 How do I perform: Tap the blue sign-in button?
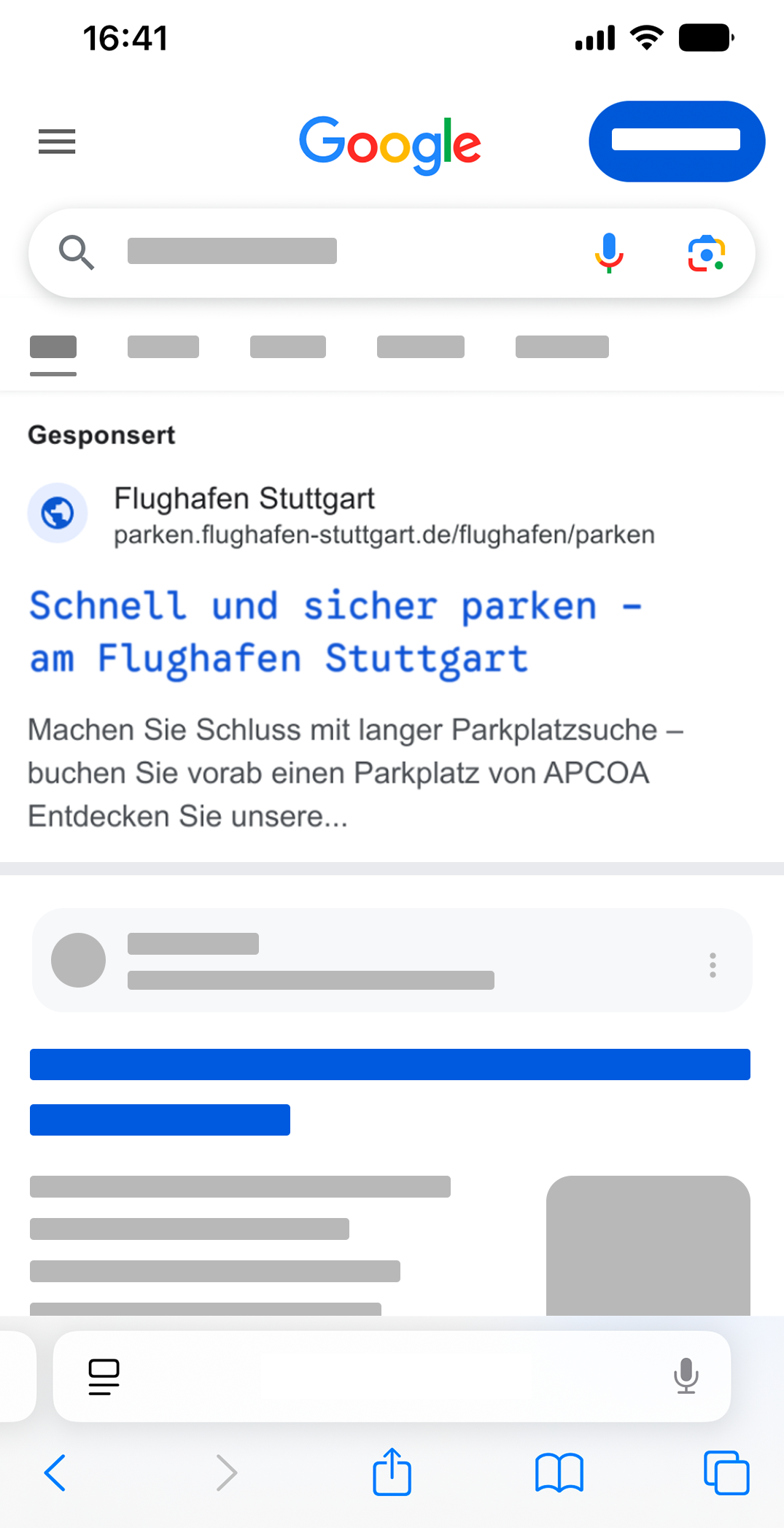click(x=676, y=141)
